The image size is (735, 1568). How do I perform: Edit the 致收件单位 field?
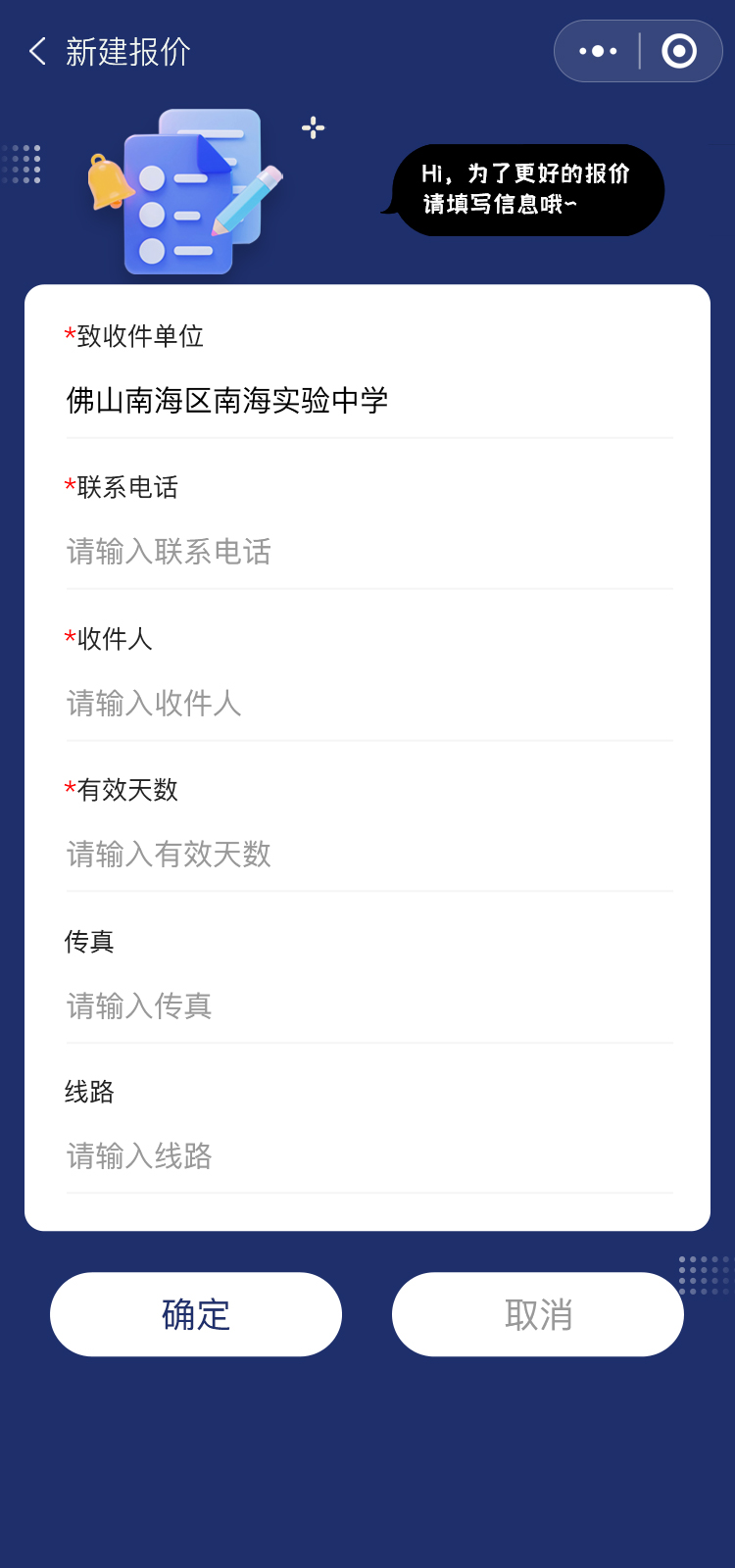(x=367, y=401)
